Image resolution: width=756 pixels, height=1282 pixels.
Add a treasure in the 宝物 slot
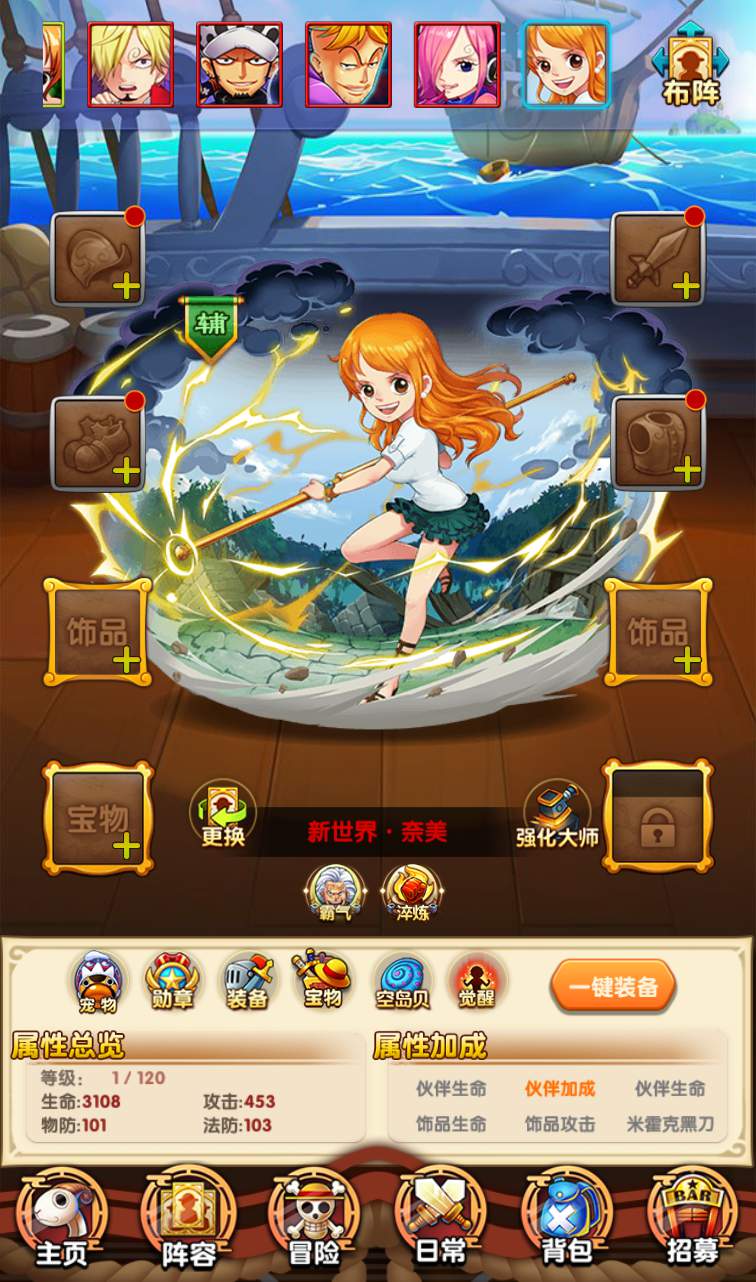click(x=98, y=818)
